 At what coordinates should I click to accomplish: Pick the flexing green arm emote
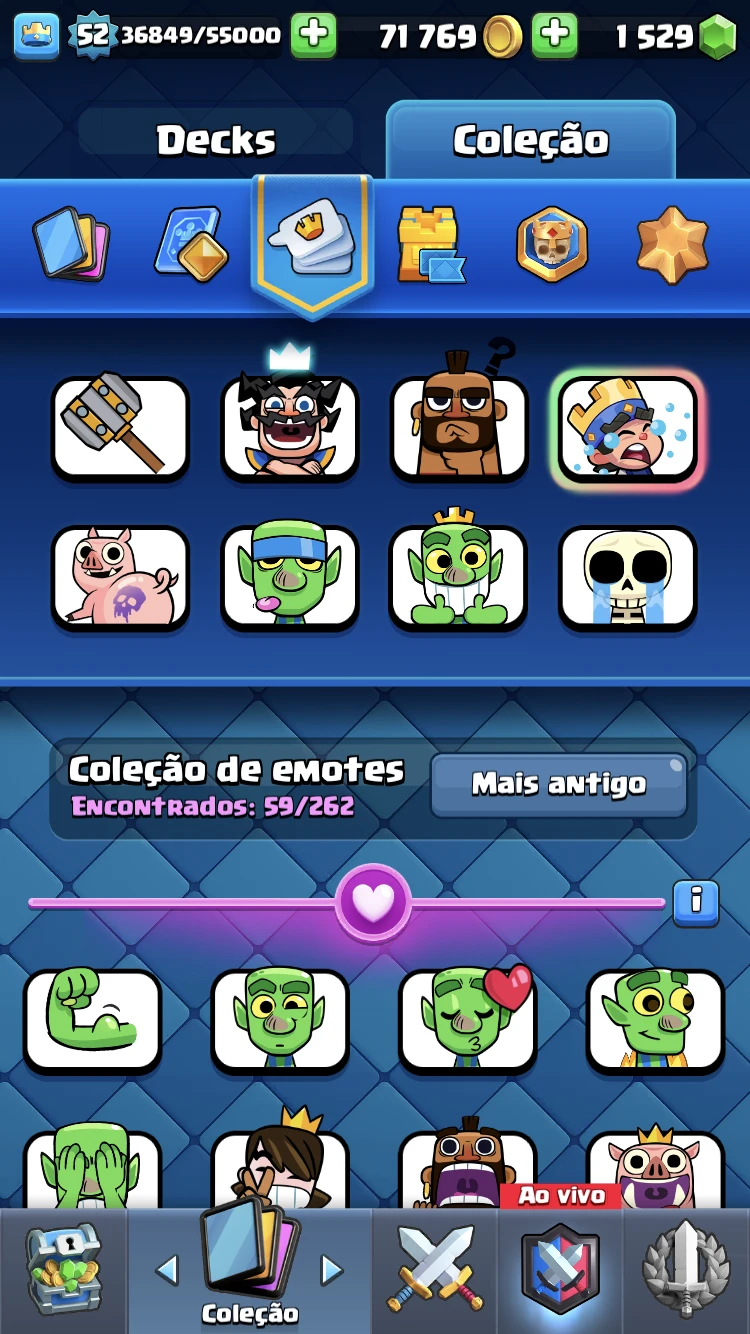92,1020
